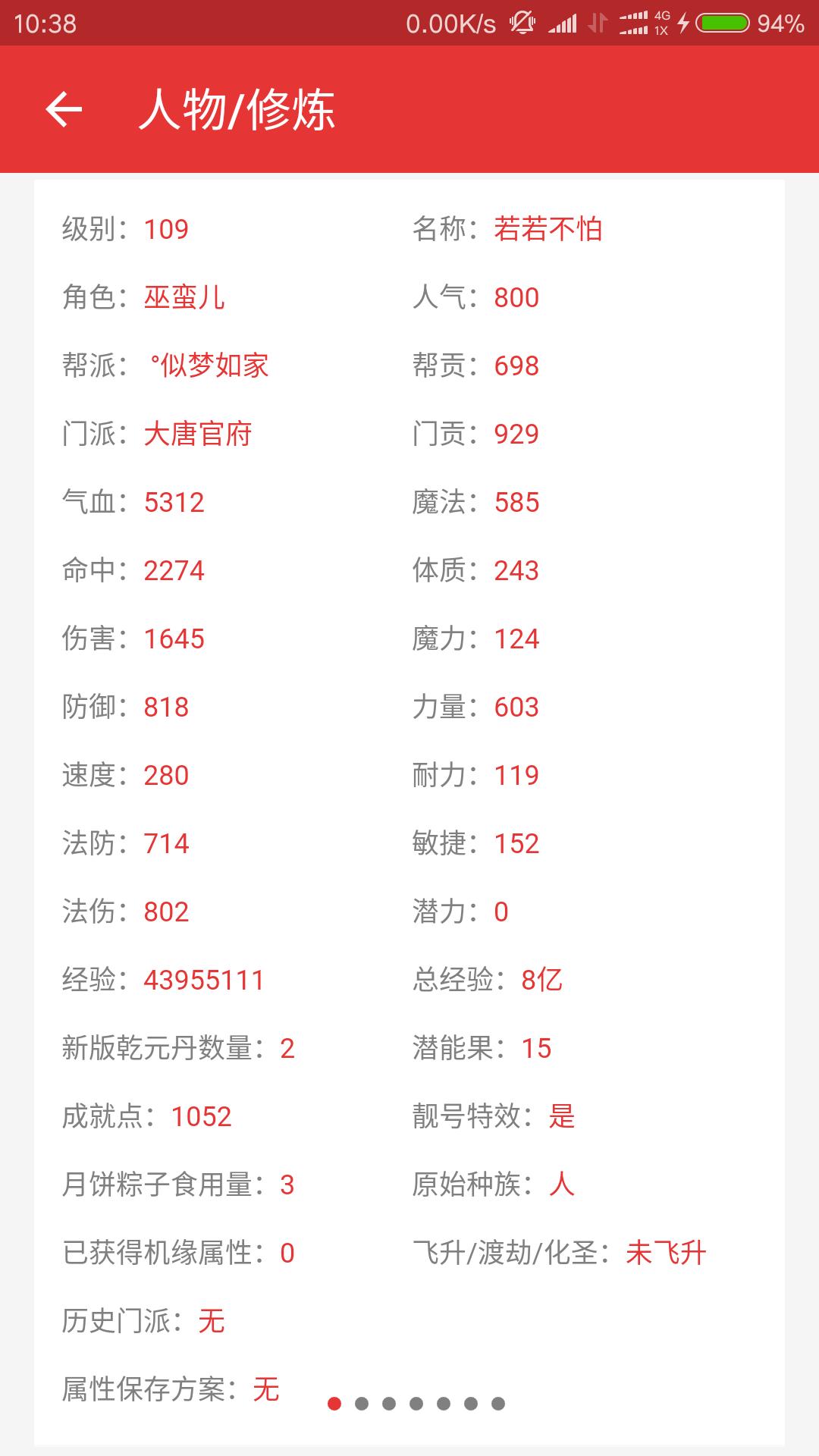Select the last page indicator dot
819x1456 pixels.
[498, 1404]
